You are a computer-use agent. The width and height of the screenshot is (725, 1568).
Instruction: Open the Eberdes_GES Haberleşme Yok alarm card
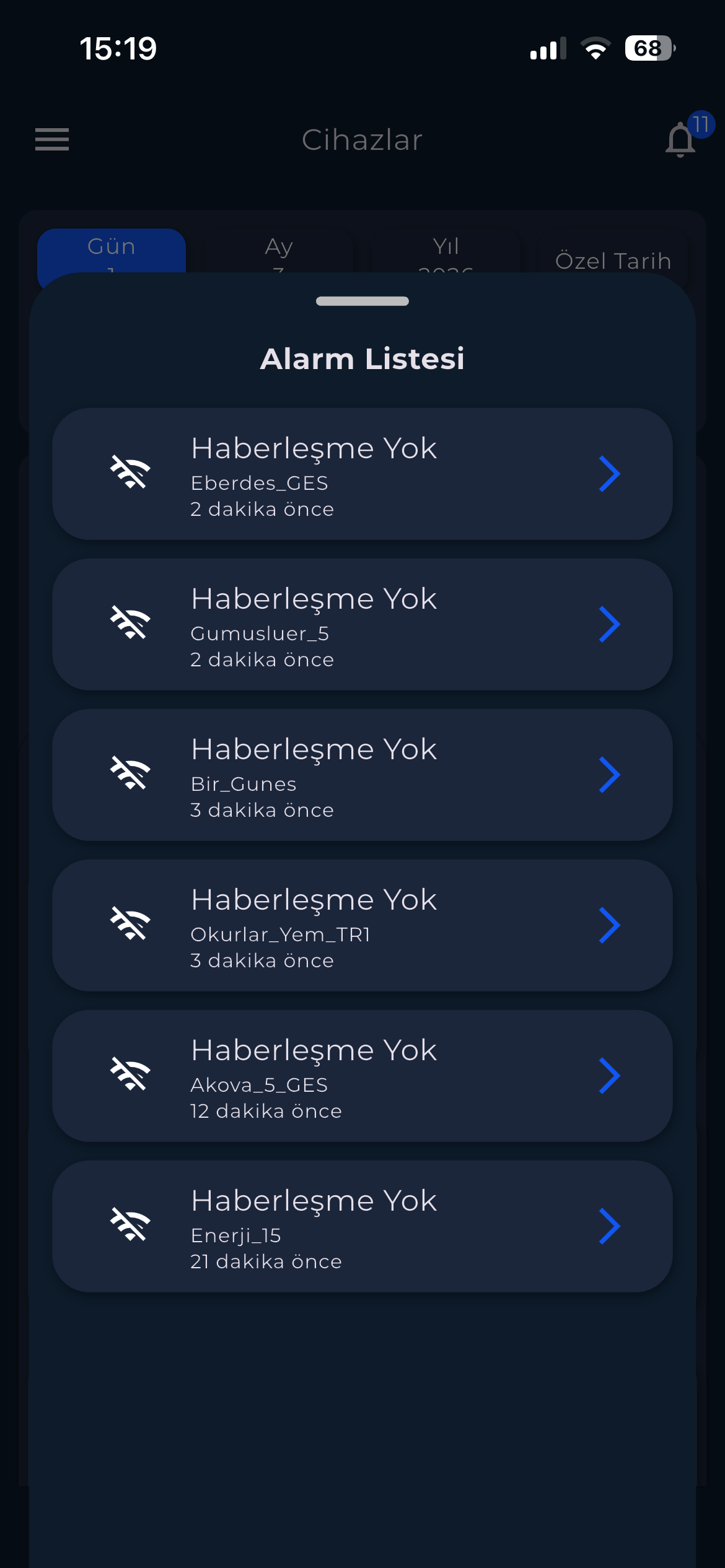click(x=362, y=474)
